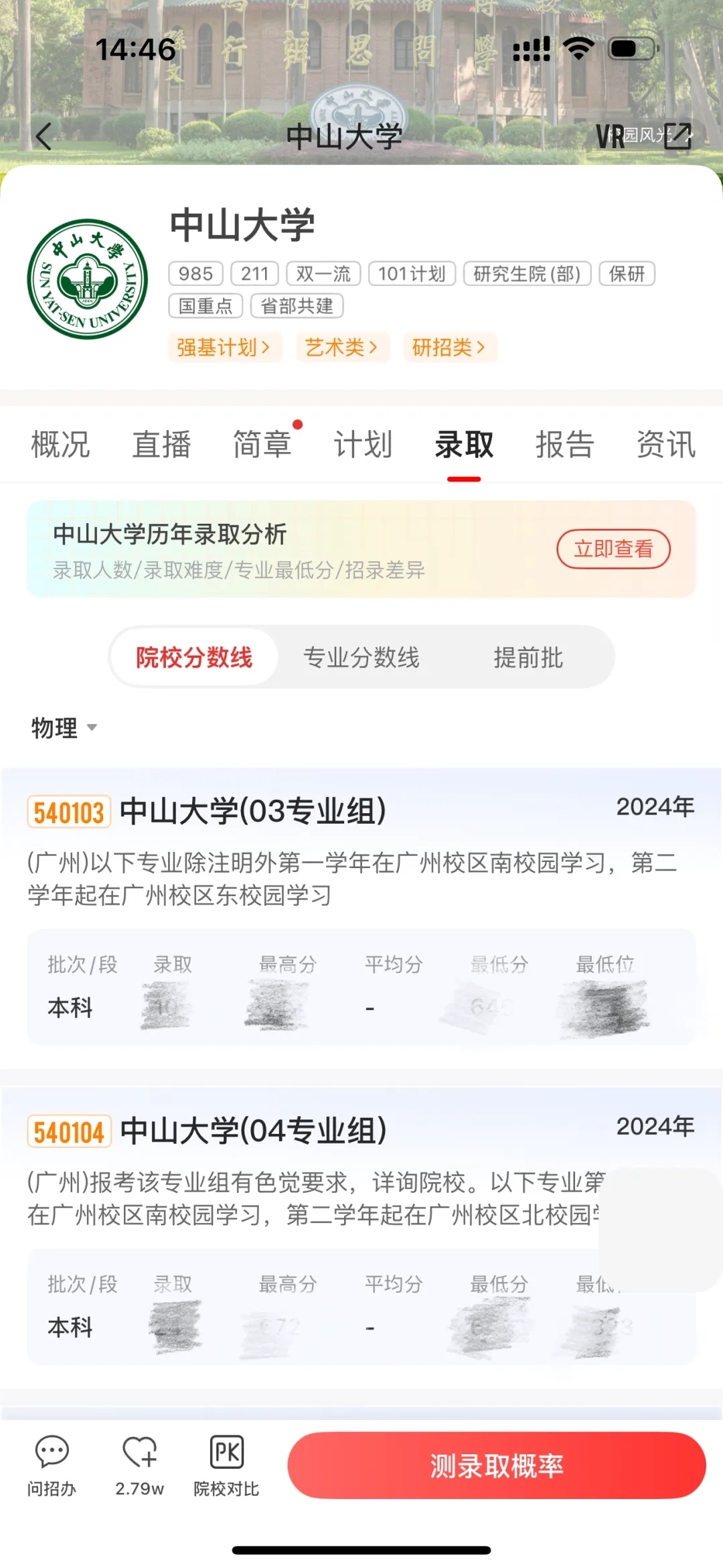The image size is (723, 1568).
Task: Open the 强基计划 link
Action: [224, 347]
